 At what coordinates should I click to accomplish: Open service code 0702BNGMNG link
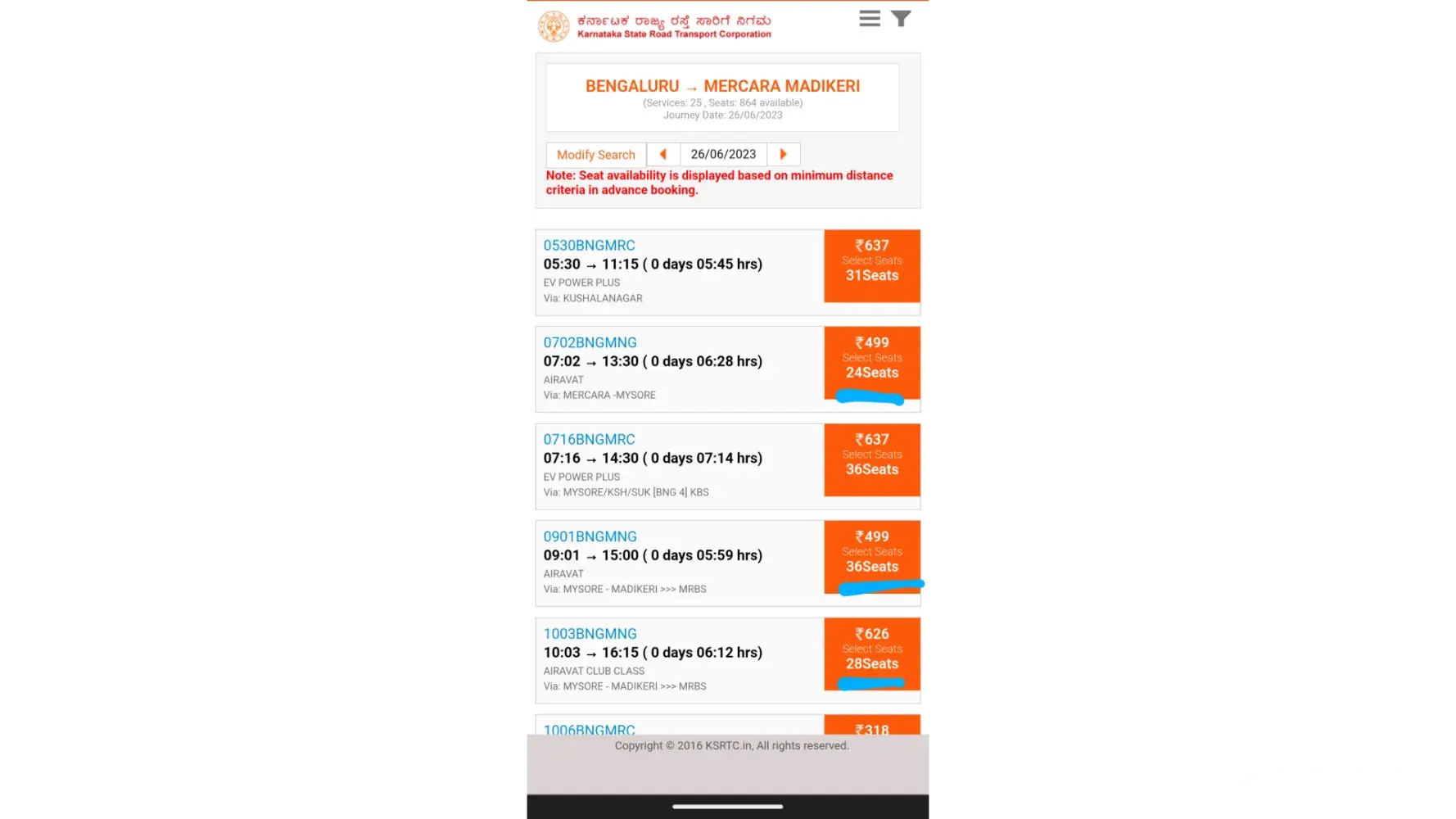pyautogui.click(x=590, y=342)
